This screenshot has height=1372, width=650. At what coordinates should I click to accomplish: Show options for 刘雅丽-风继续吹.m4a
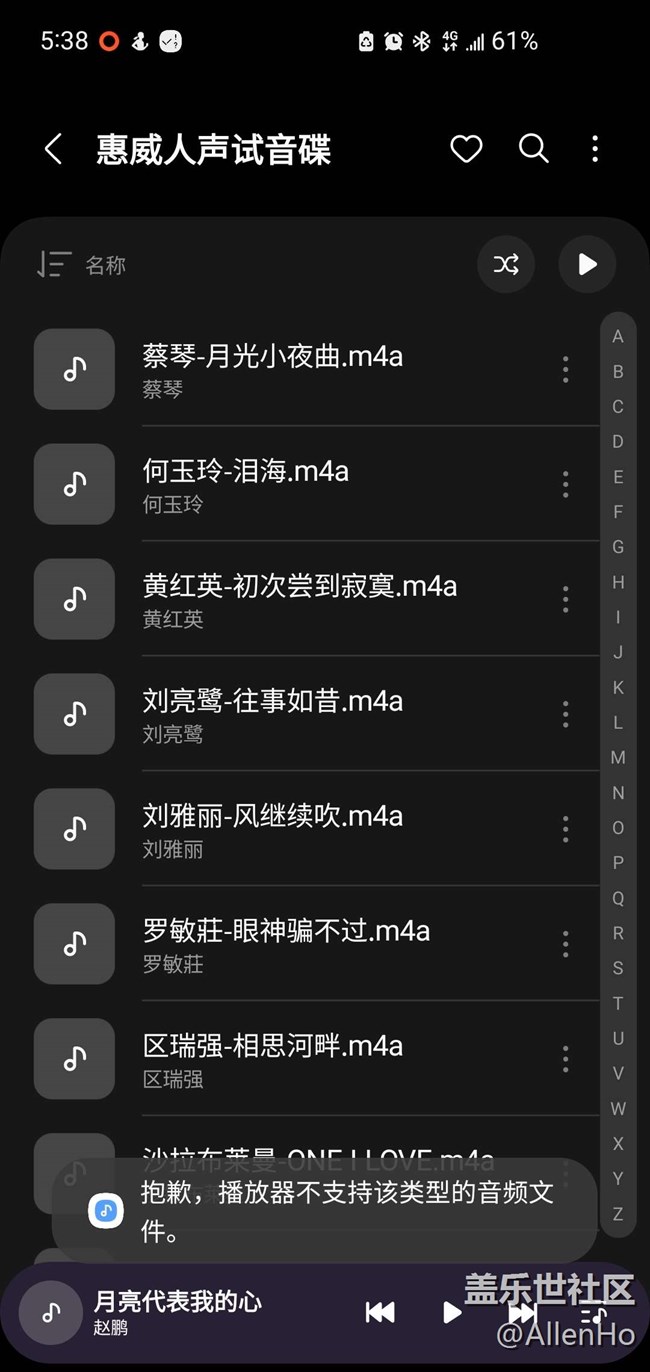tap(565, 829)
